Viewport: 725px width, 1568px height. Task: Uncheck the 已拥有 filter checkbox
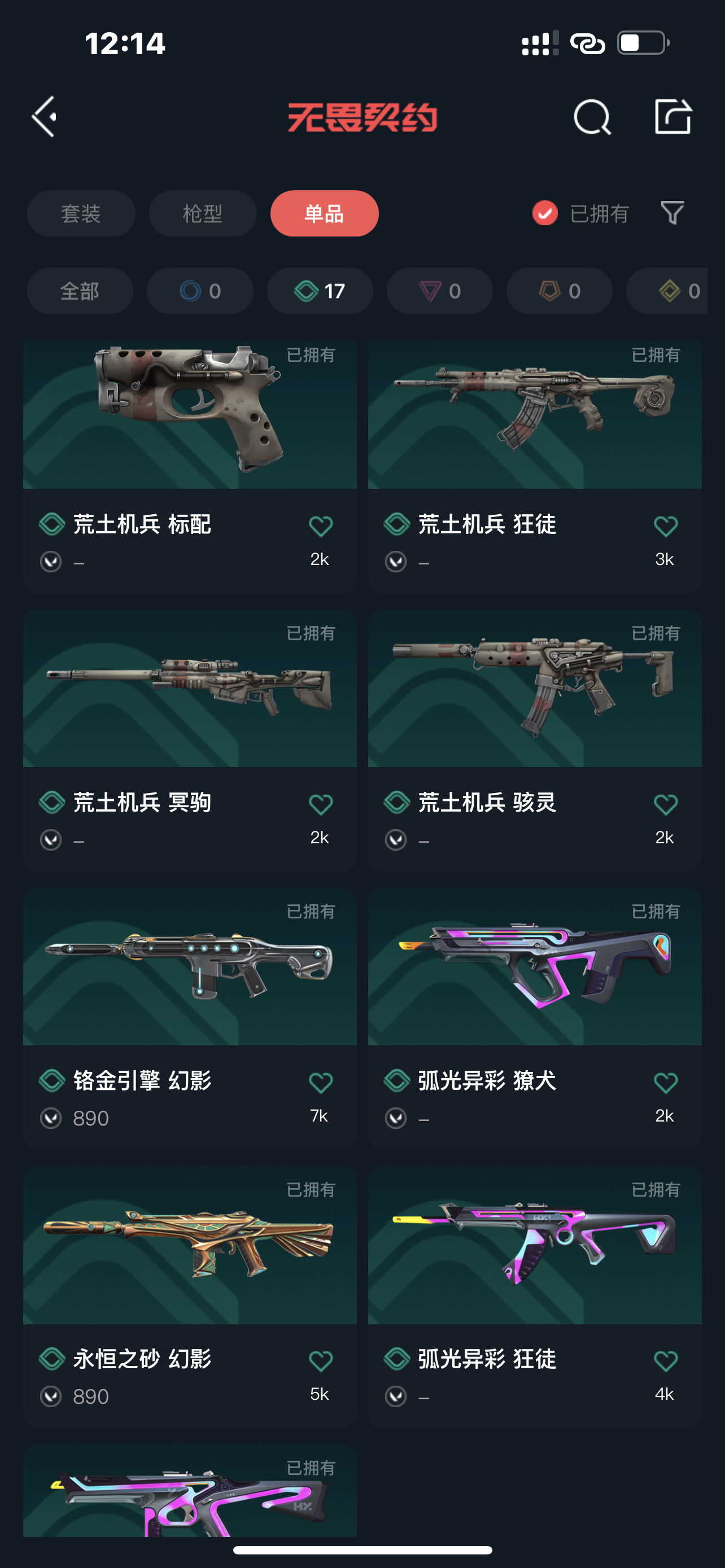click(x=545, y=213)
